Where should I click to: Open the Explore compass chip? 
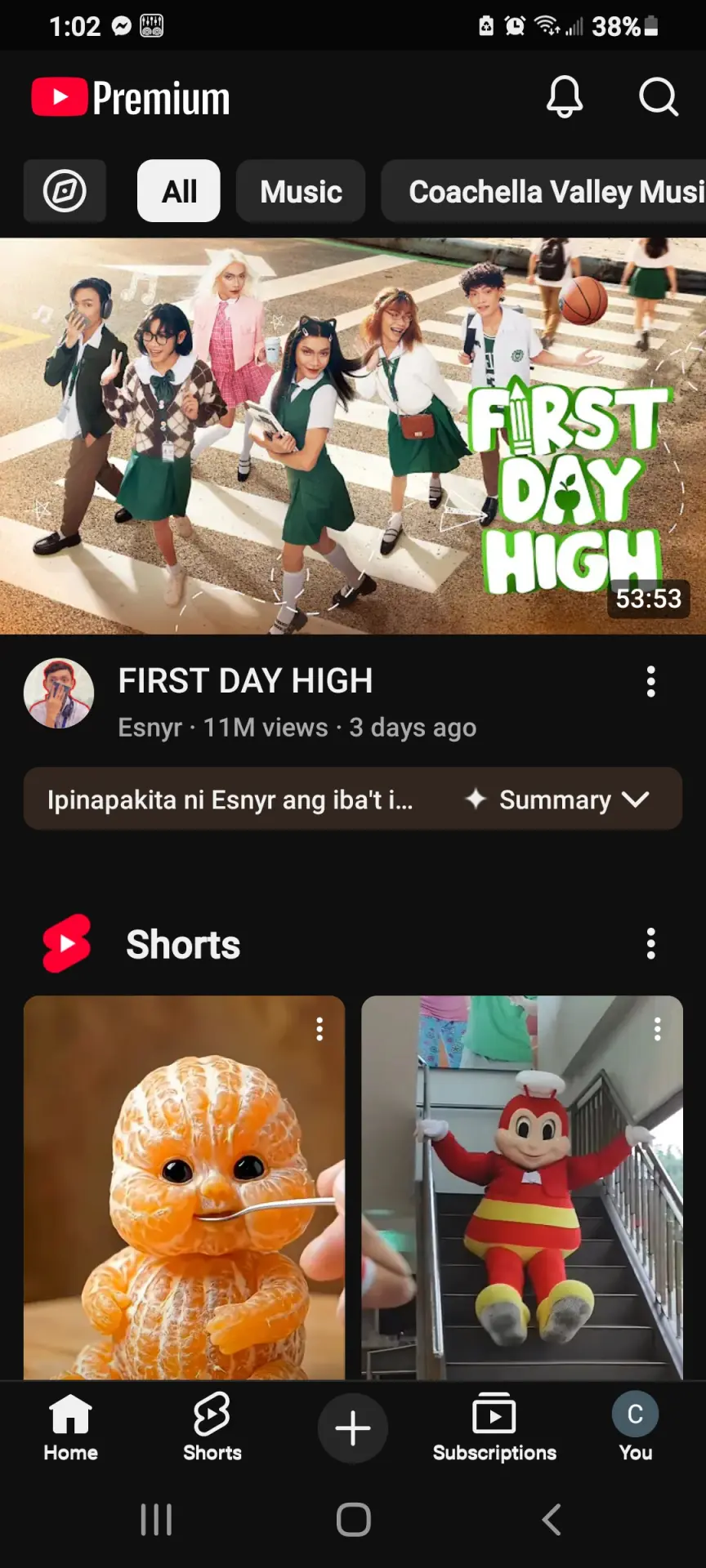(65, 191)
